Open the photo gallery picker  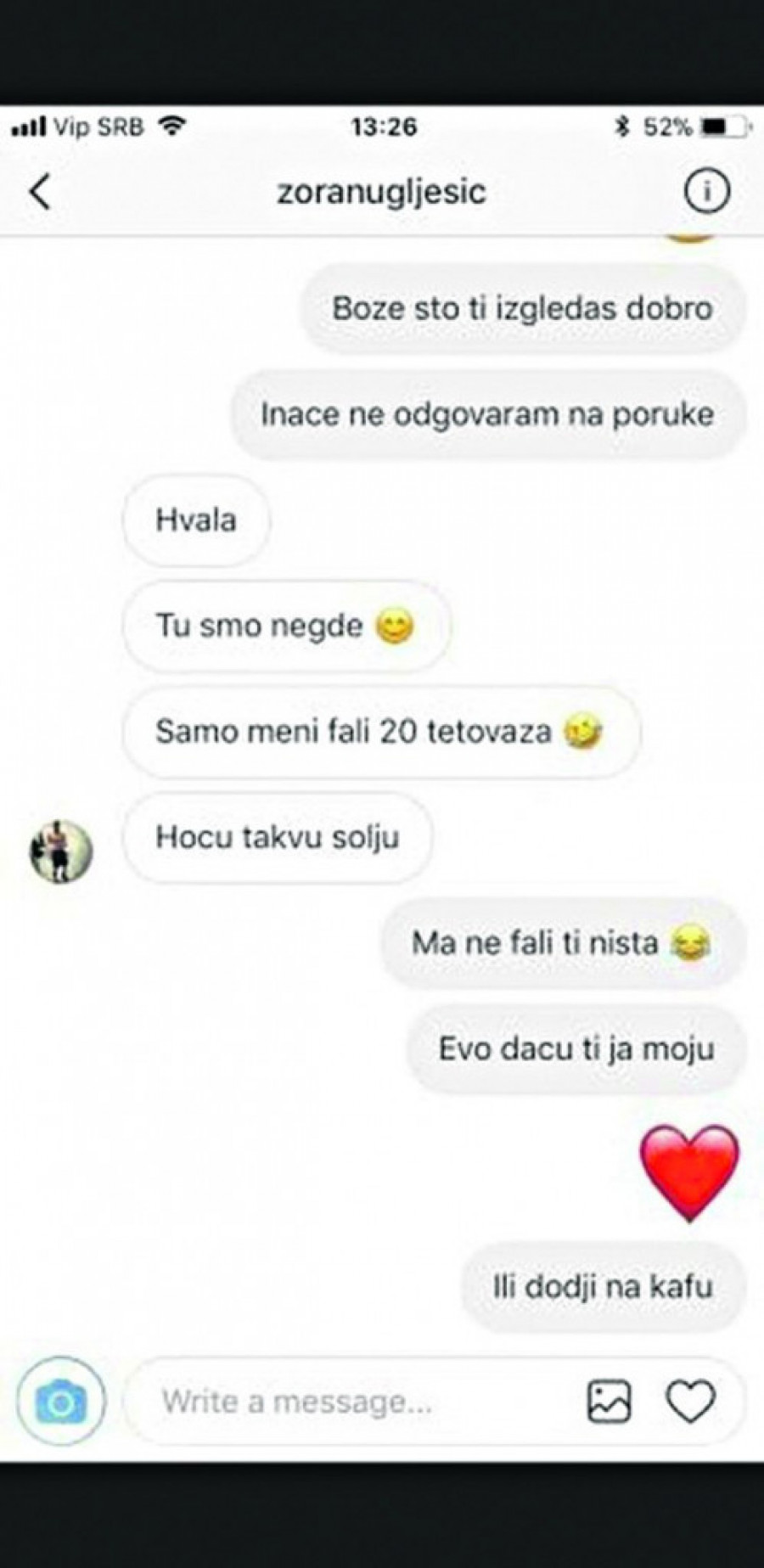609,1401
